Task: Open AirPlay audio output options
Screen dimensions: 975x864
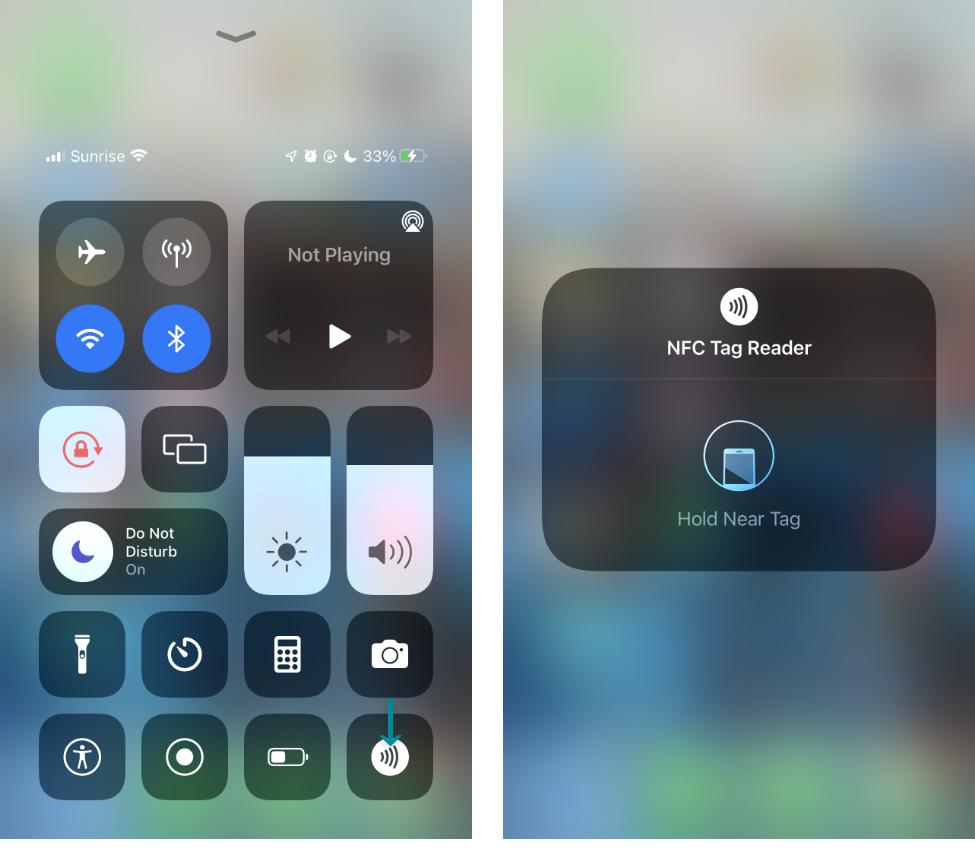Action: [x=412, y=221]
